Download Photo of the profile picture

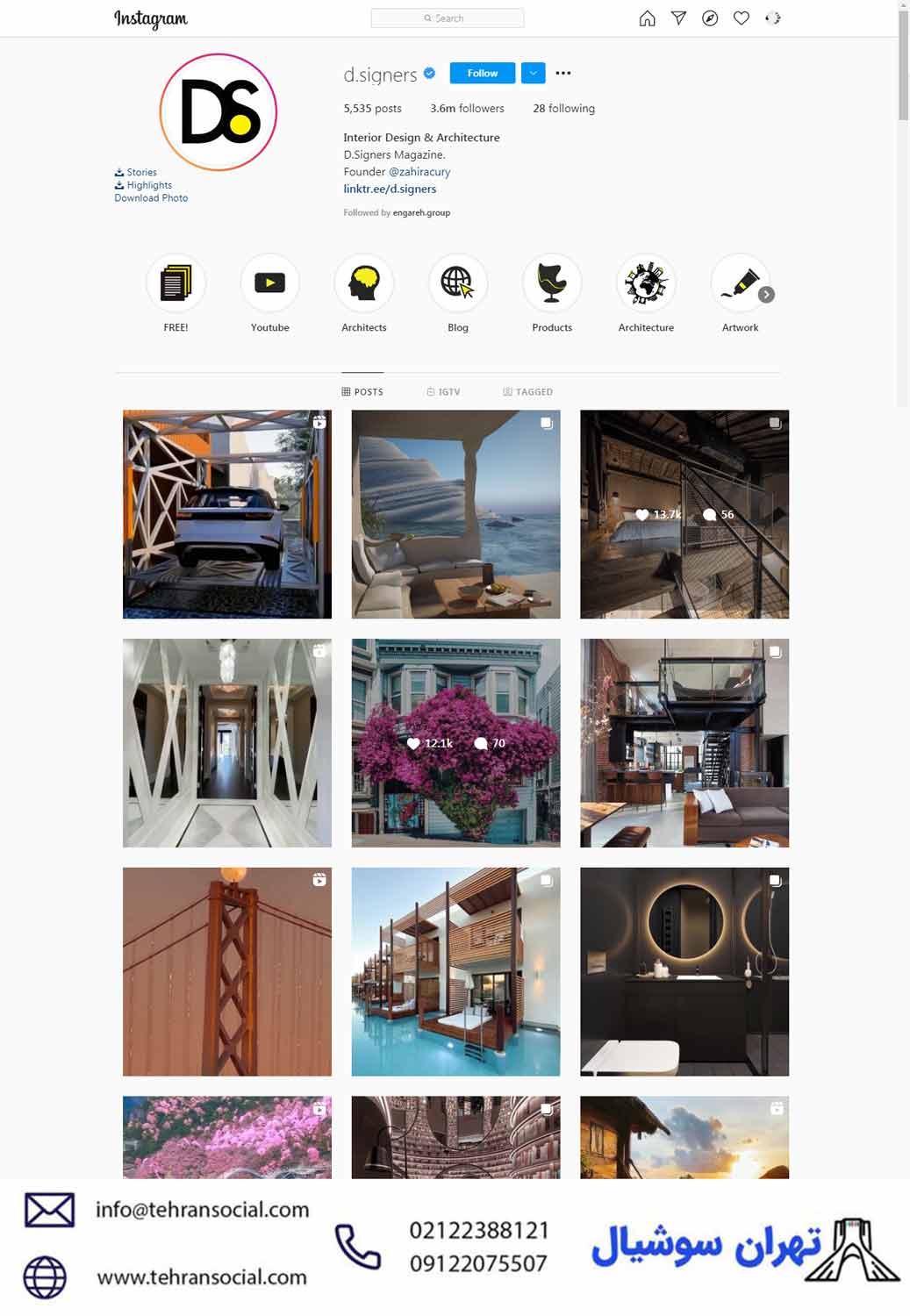pyautogui.click(x=151, y=198)
